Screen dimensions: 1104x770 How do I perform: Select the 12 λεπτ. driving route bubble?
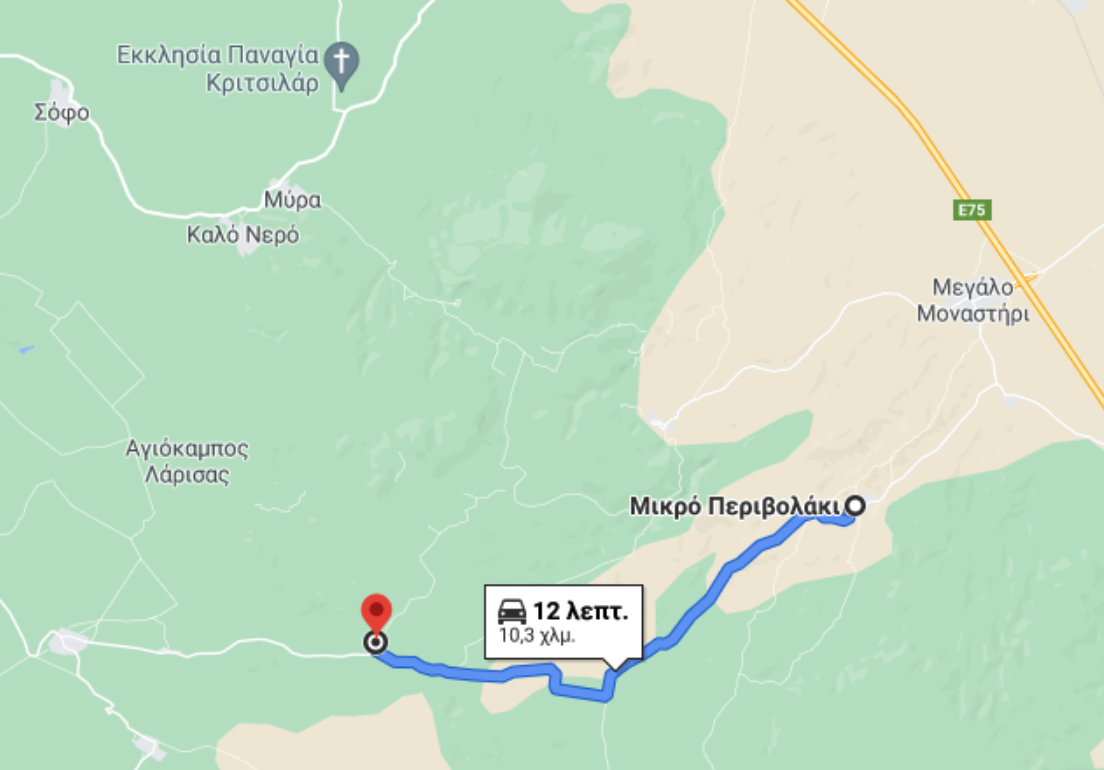[x=564, y=621]
